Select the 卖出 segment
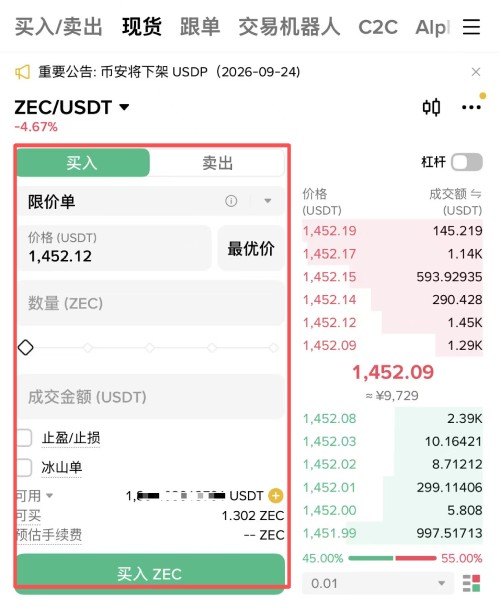Viewport: 500px width, 608px height. [x=217, y=163]
